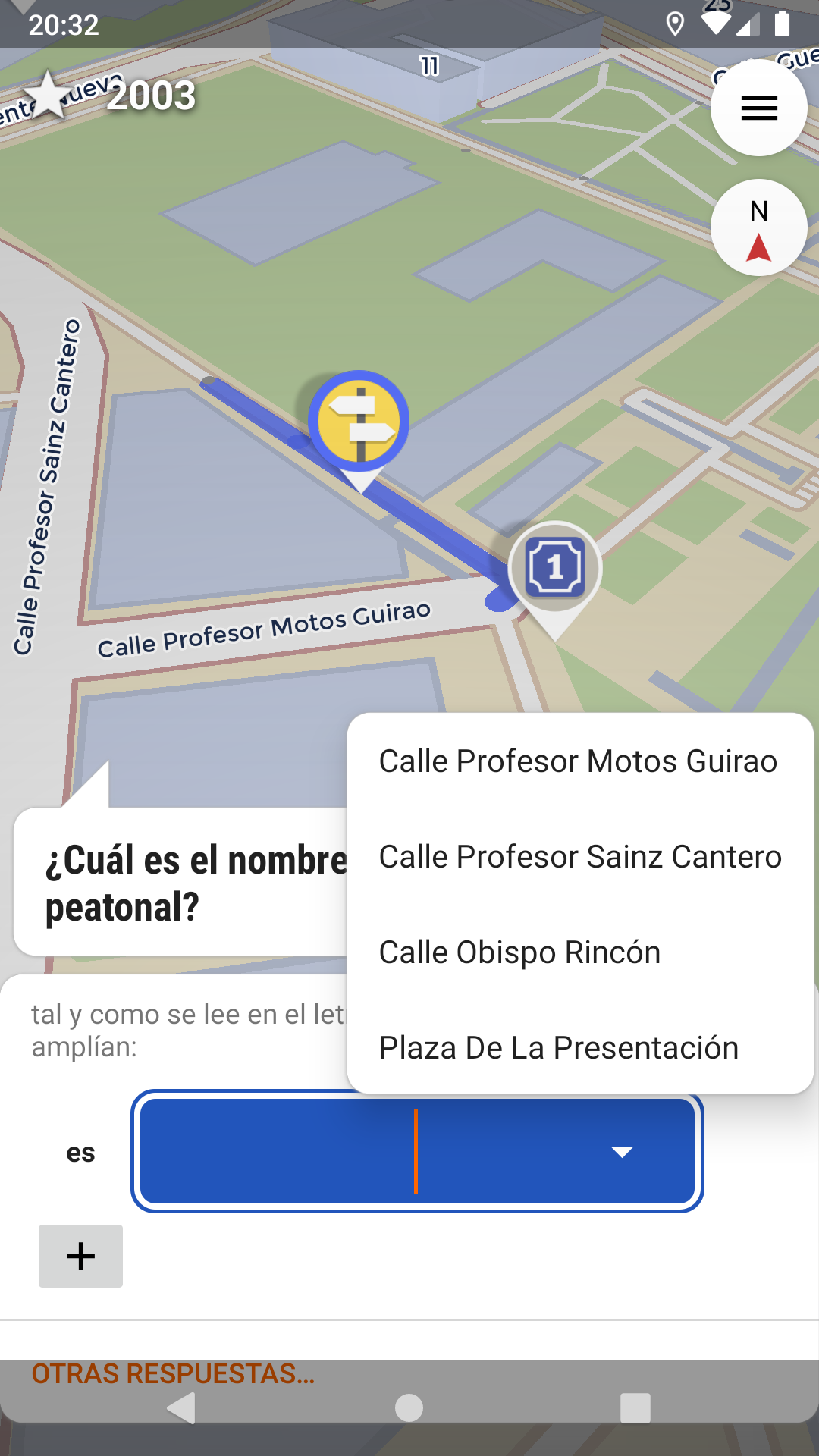Tap the north compass button
Image resolution: width=819 pixels, height=1456 pixels.
pyautogui.click(x=758, y=227)
